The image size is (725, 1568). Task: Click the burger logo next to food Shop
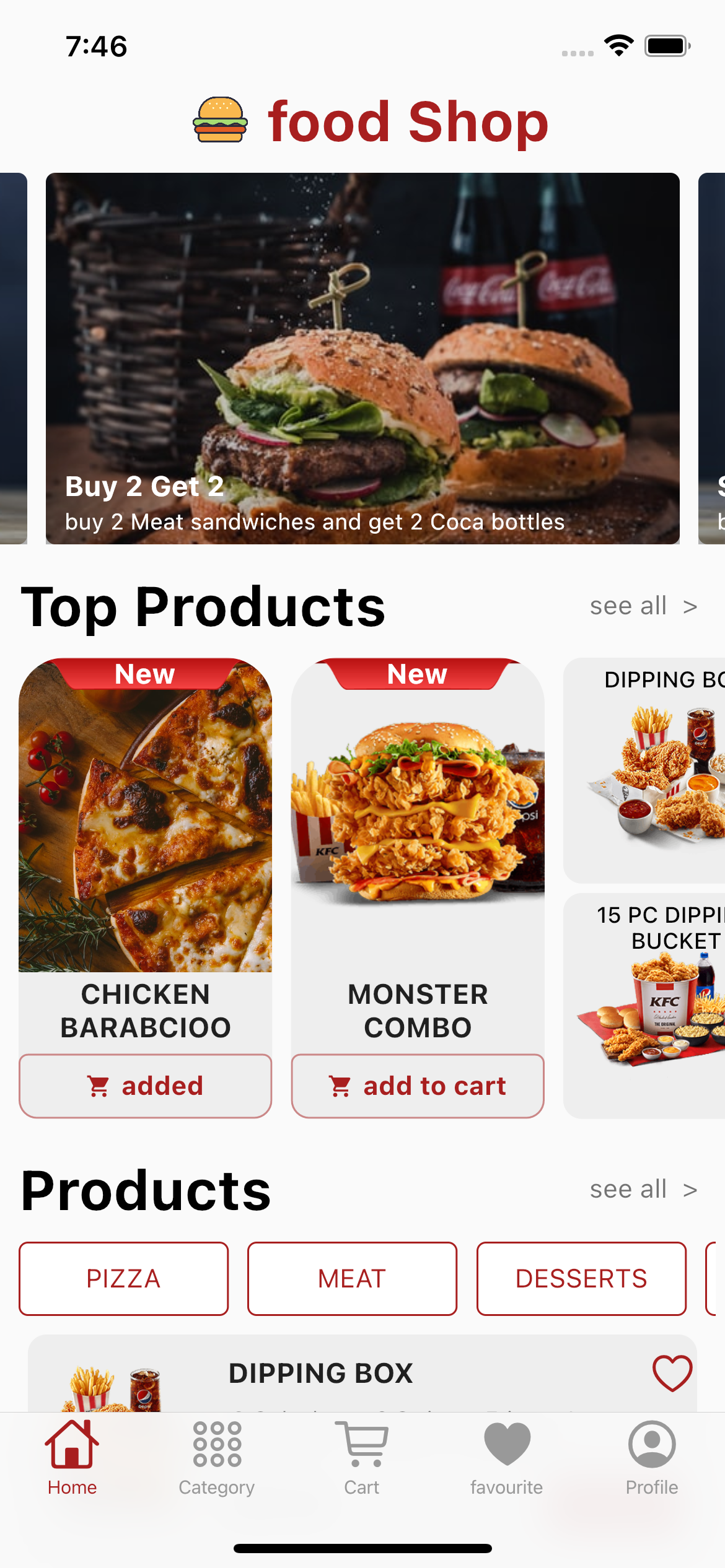[220, 121]
